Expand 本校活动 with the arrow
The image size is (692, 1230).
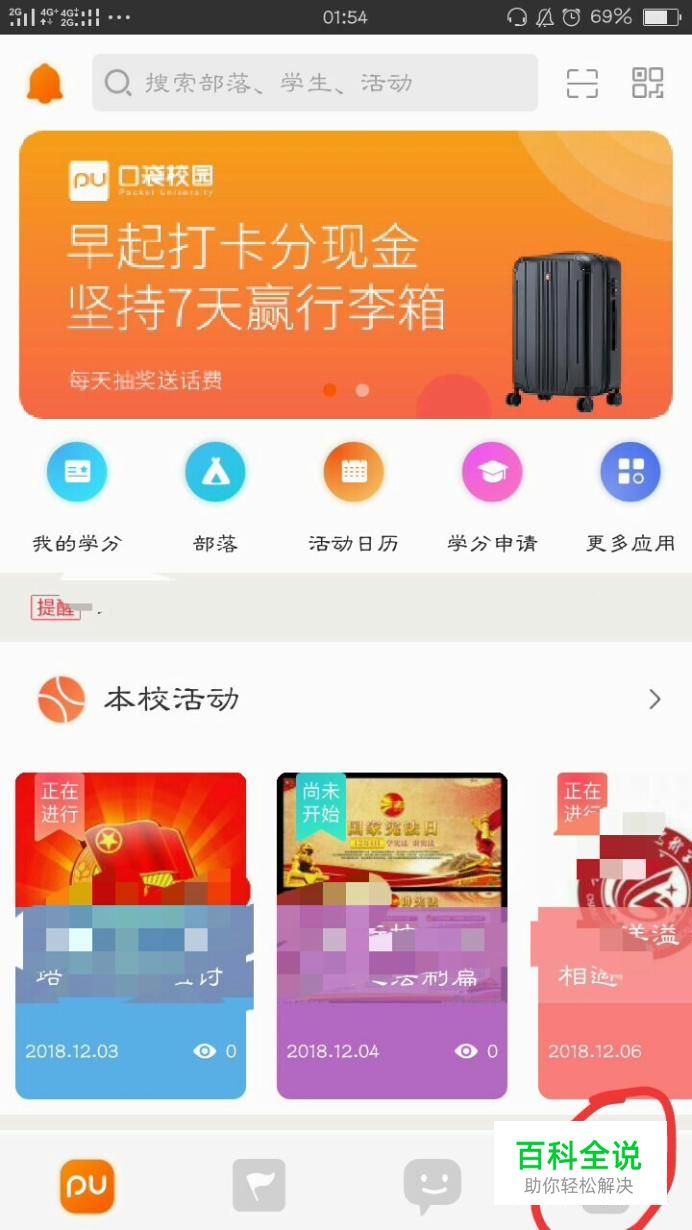(655, 699)
